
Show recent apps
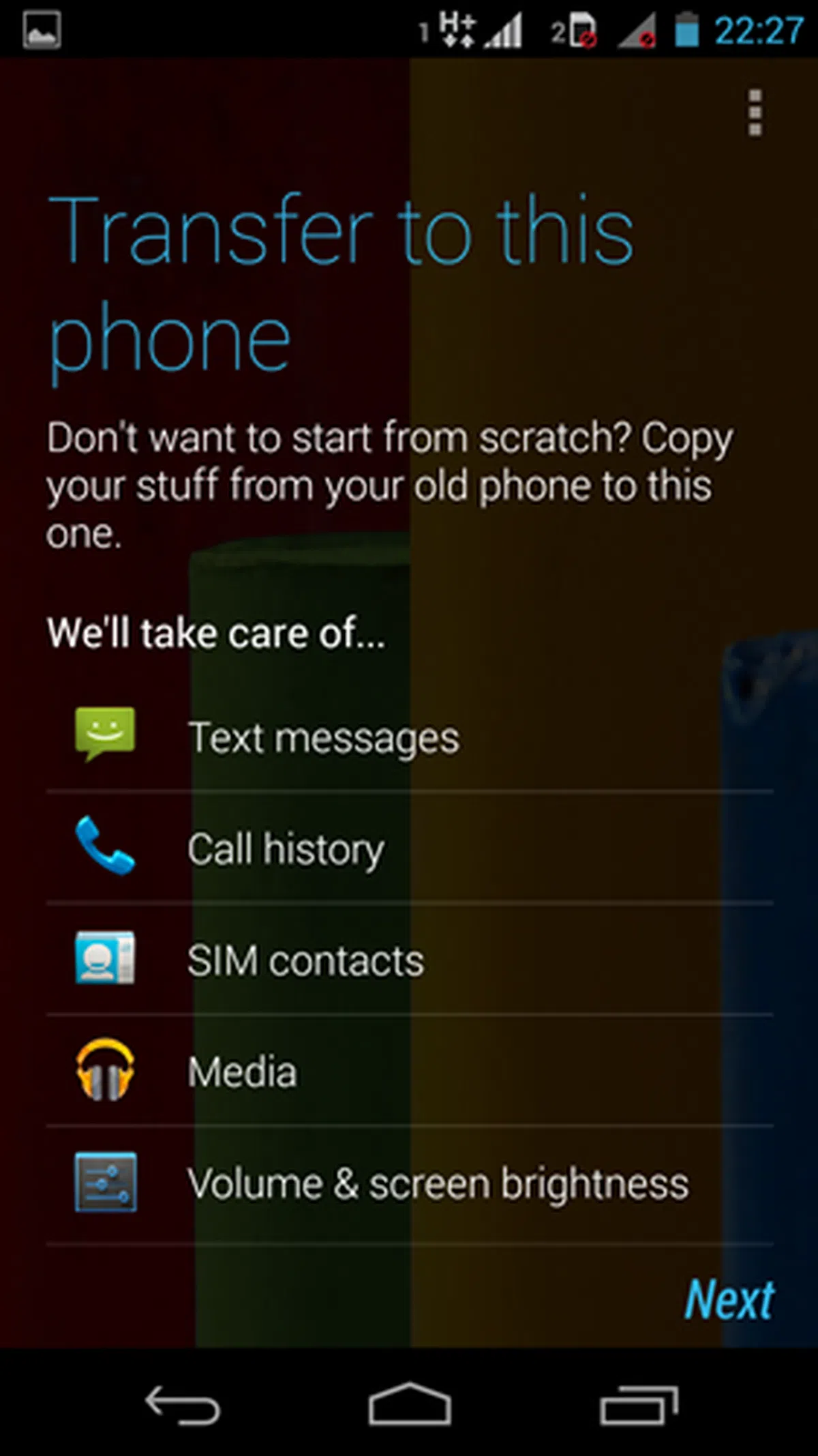tap(639, 1405)
